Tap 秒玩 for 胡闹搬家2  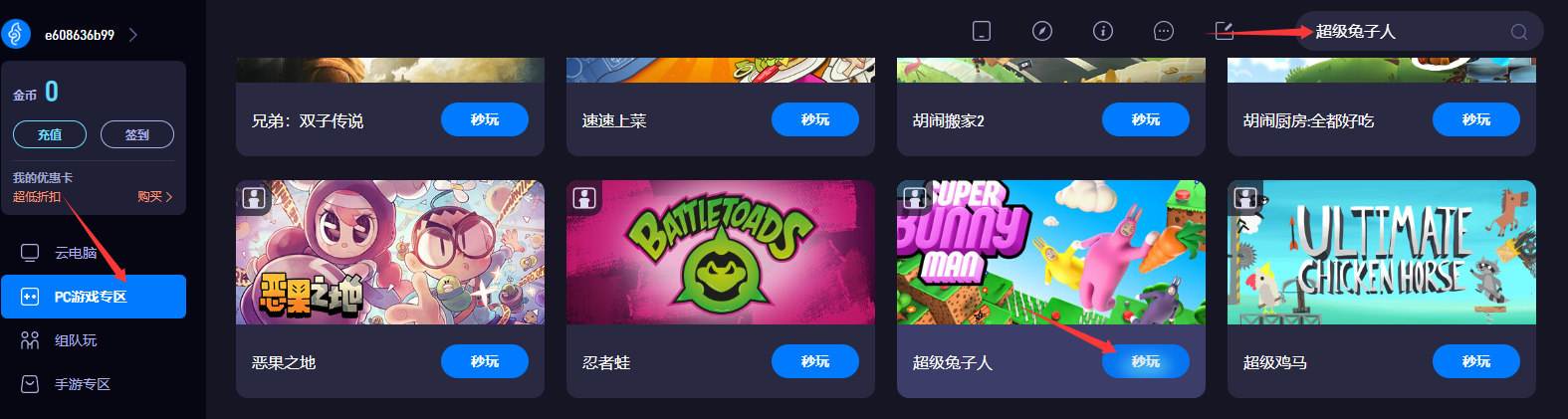[x=1145, y=119]
